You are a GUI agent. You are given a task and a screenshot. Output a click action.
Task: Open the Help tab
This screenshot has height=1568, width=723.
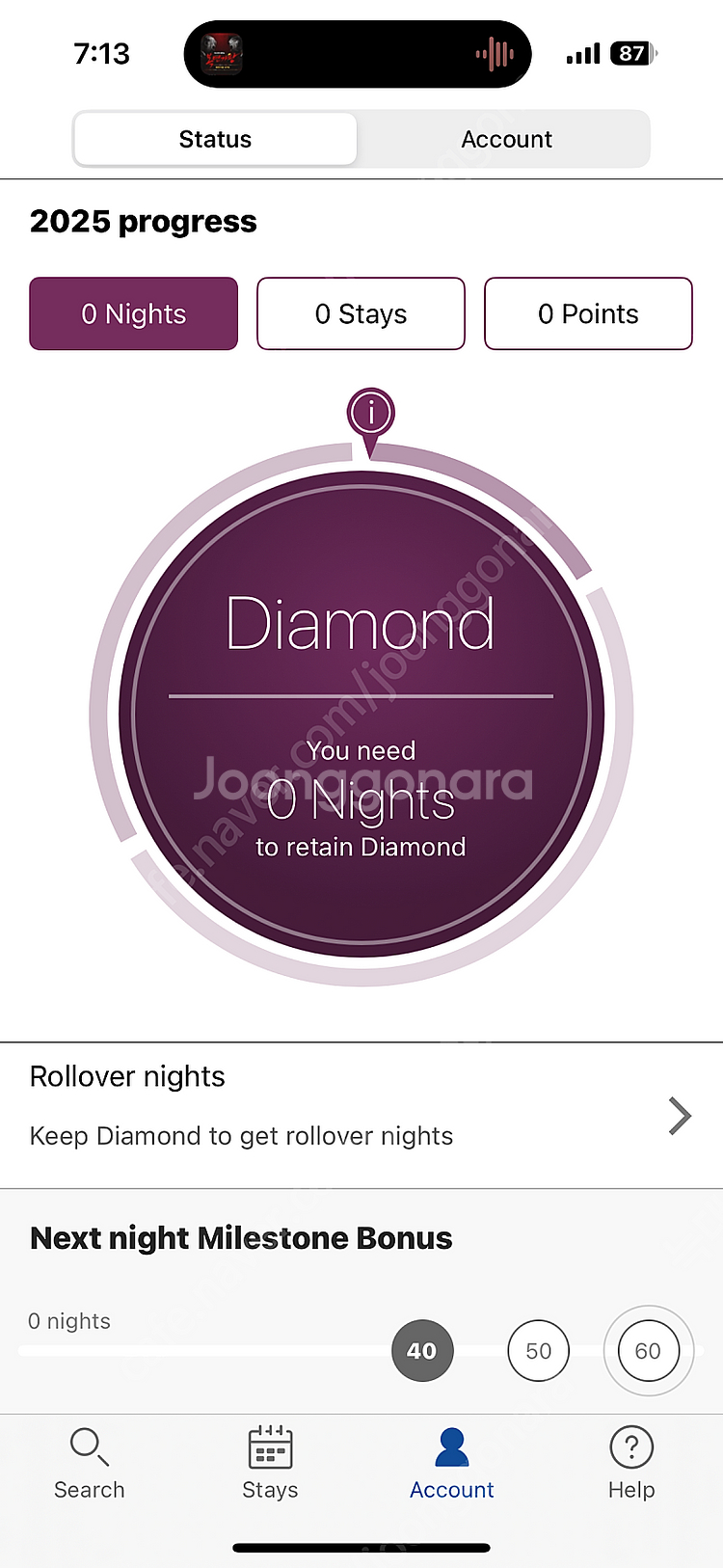tap(631, 1463)
